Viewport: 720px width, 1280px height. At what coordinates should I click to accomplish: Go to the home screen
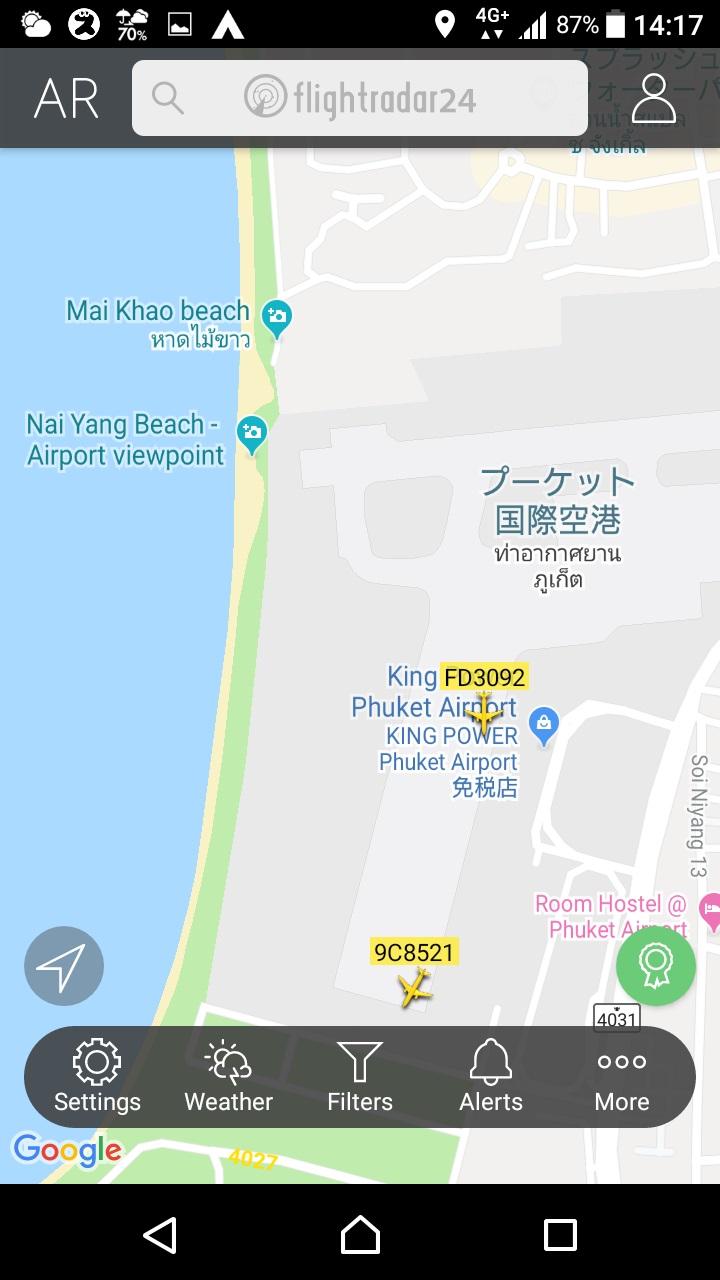pyautogui.click(x=360, y=1234)
